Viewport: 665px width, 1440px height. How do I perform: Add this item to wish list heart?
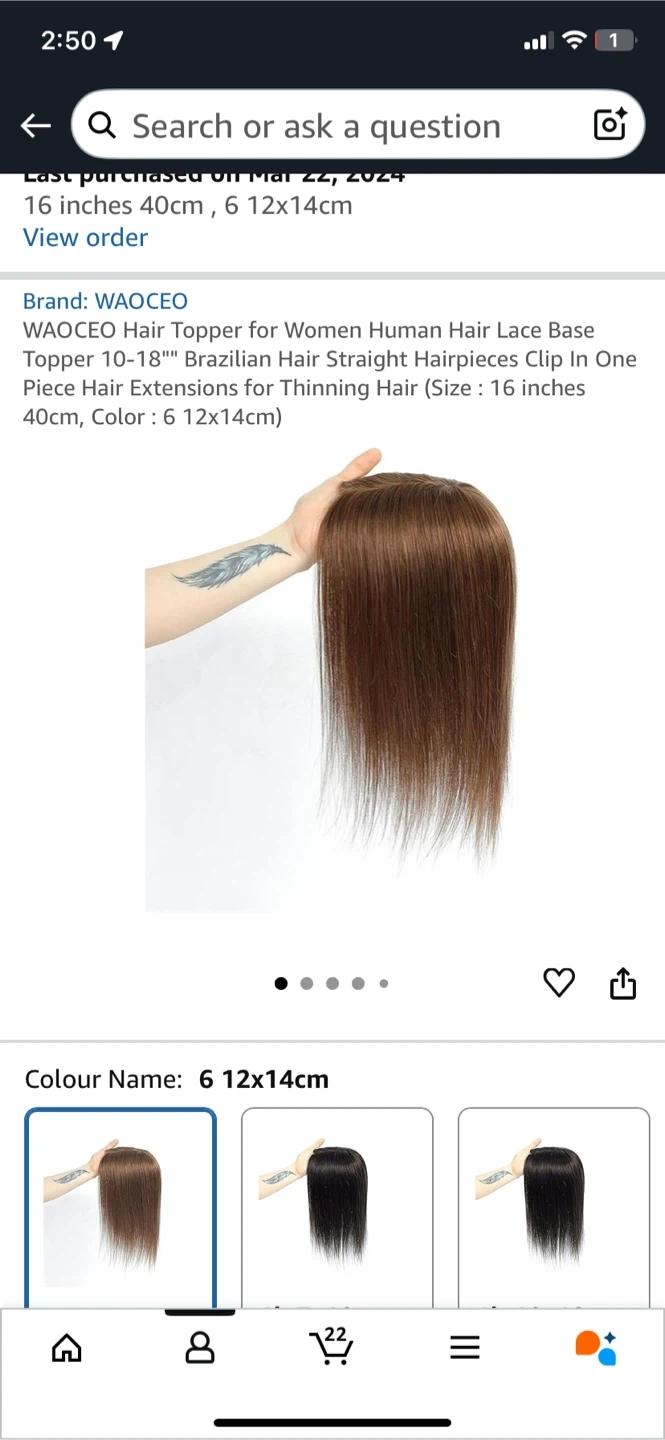[x=558, y=983]
